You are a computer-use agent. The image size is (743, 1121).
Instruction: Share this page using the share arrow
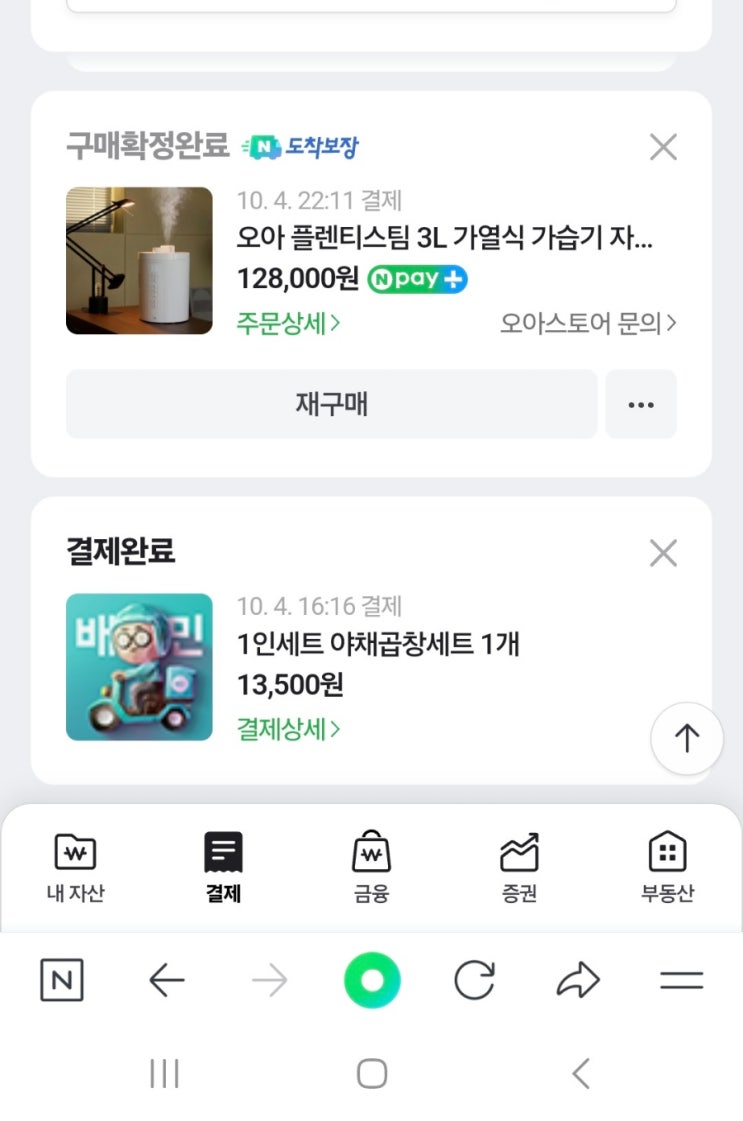(577, 981)
